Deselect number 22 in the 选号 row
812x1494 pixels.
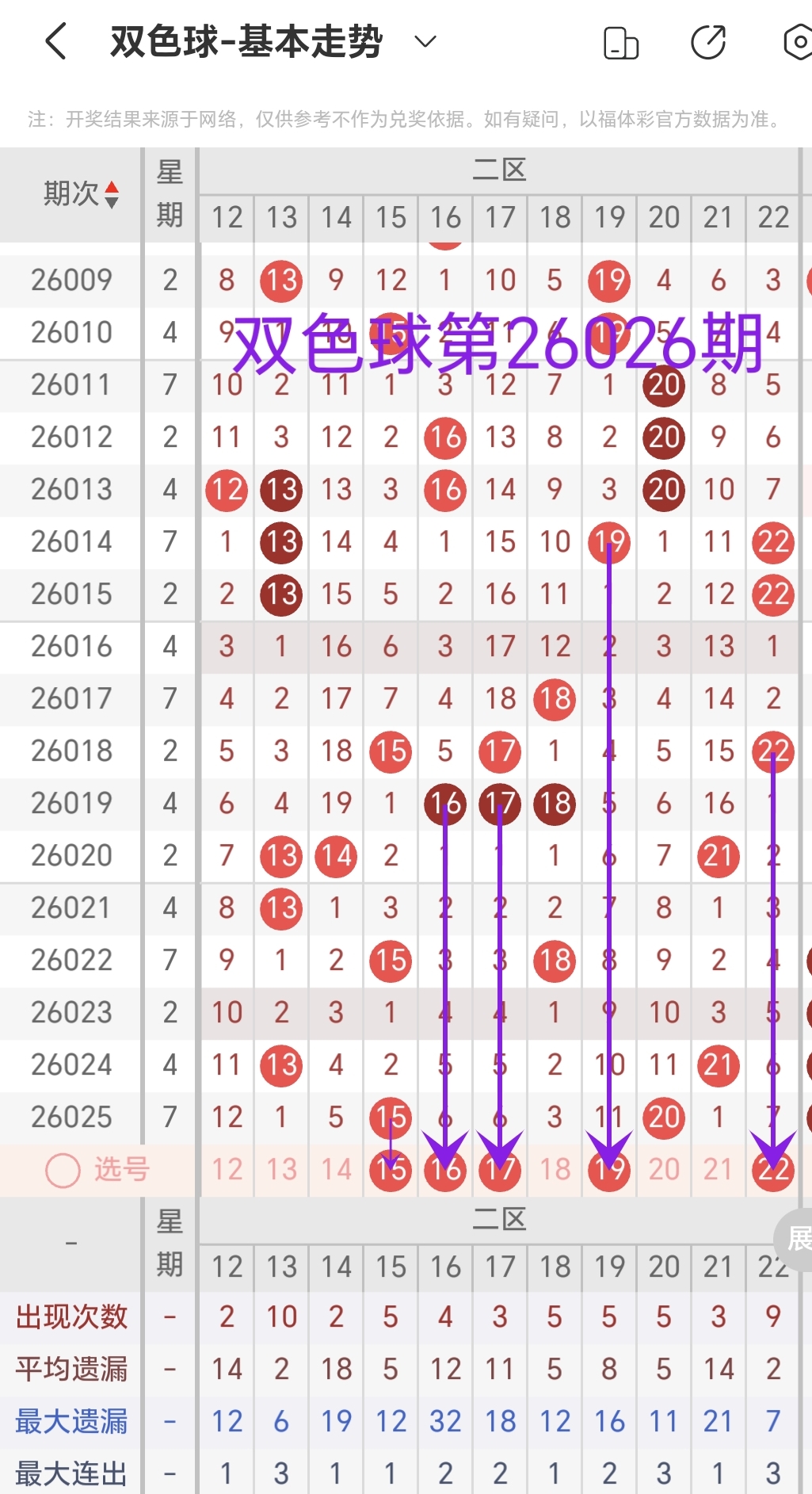[x=772, y=1169]
